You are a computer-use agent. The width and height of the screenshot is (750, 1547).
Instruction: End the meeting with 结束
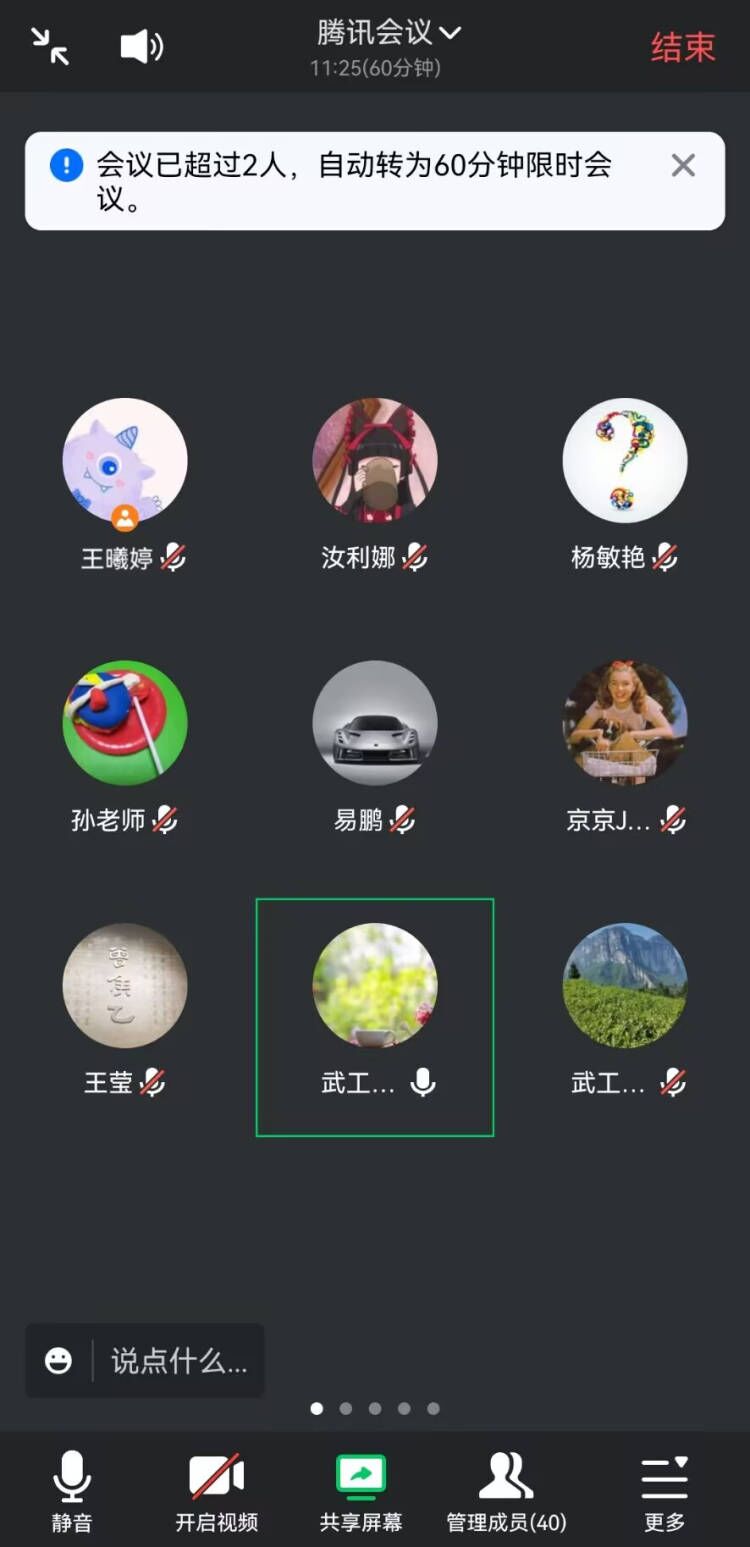(683, 47)
